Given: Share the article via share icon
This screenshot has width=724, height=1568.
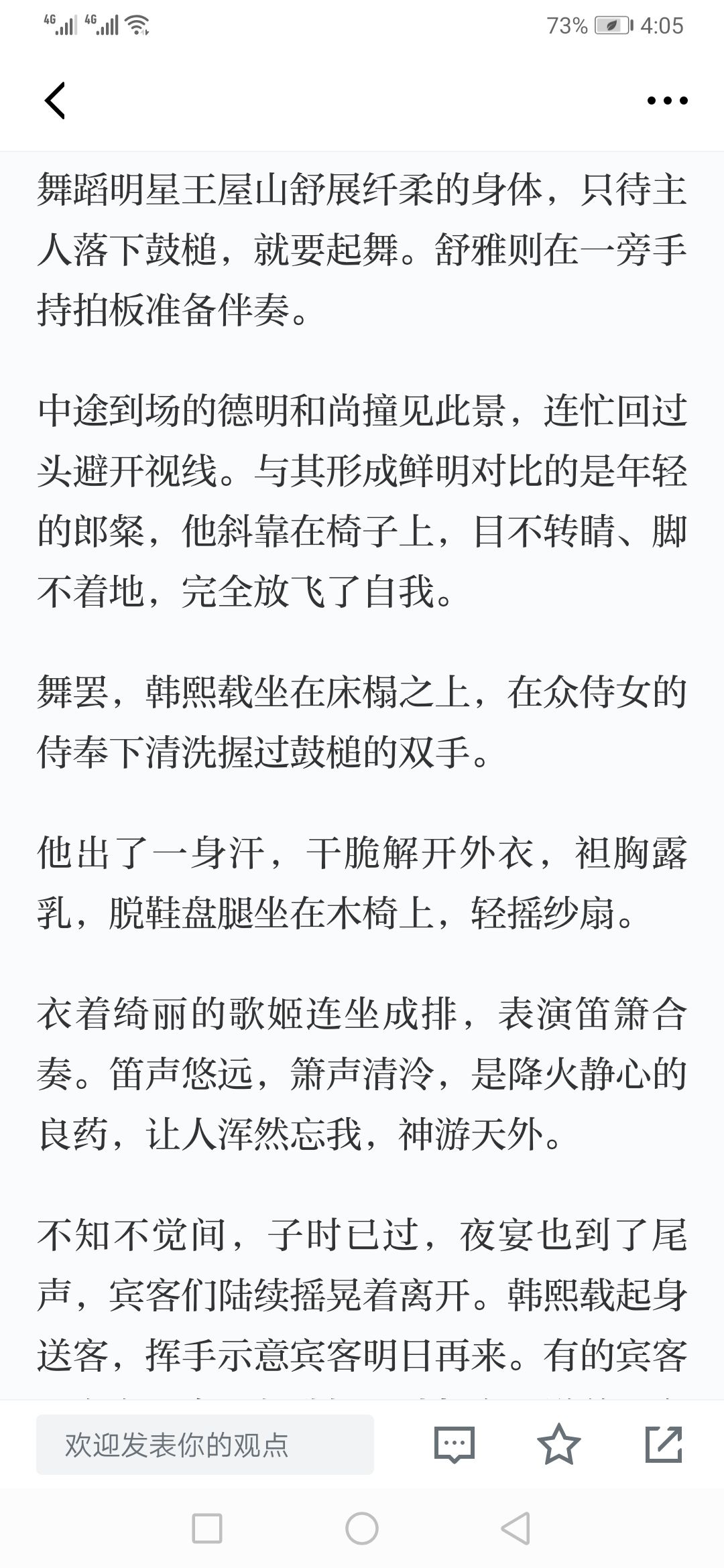Looking at the screenshot, I should (x=664, y=1444).
